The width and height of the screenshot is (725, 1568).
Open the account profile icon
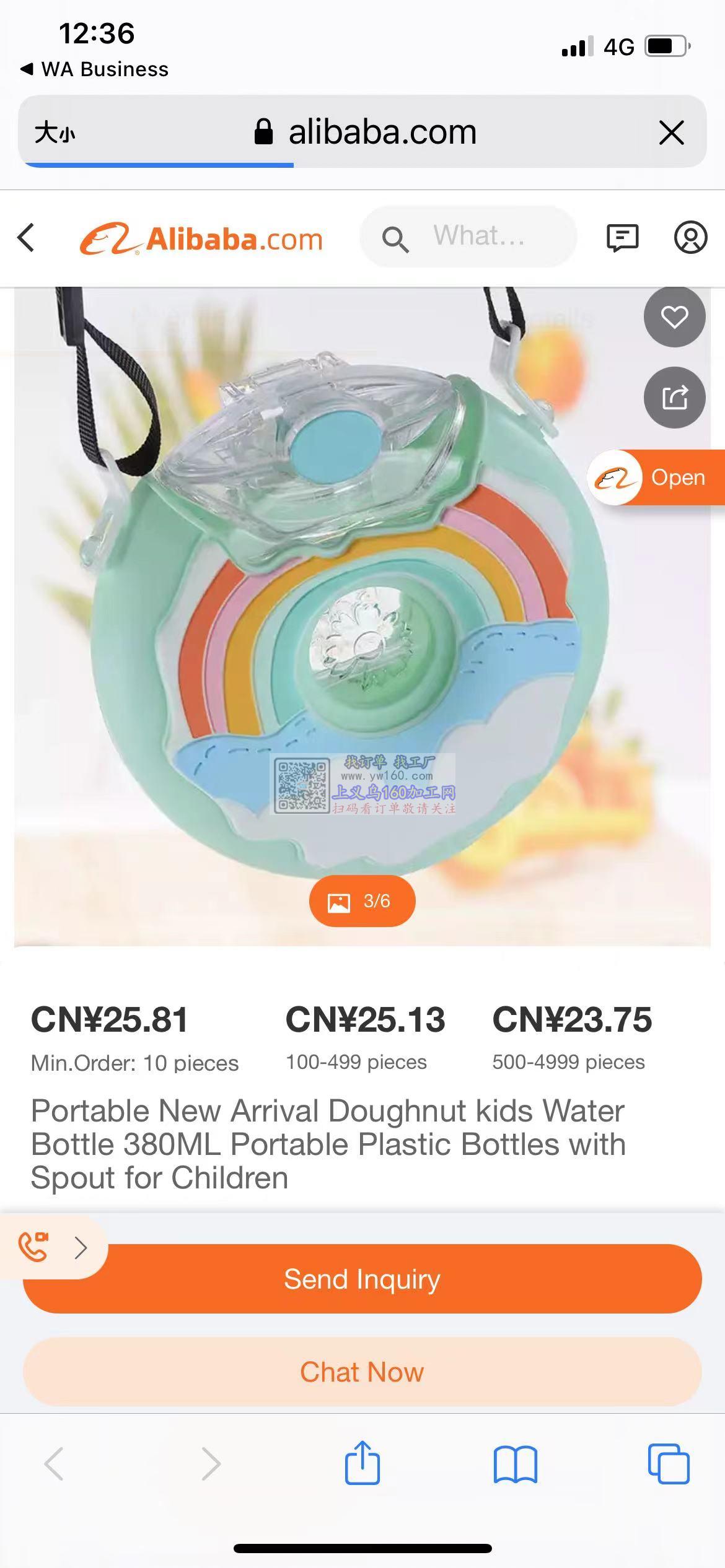(690, 237)
